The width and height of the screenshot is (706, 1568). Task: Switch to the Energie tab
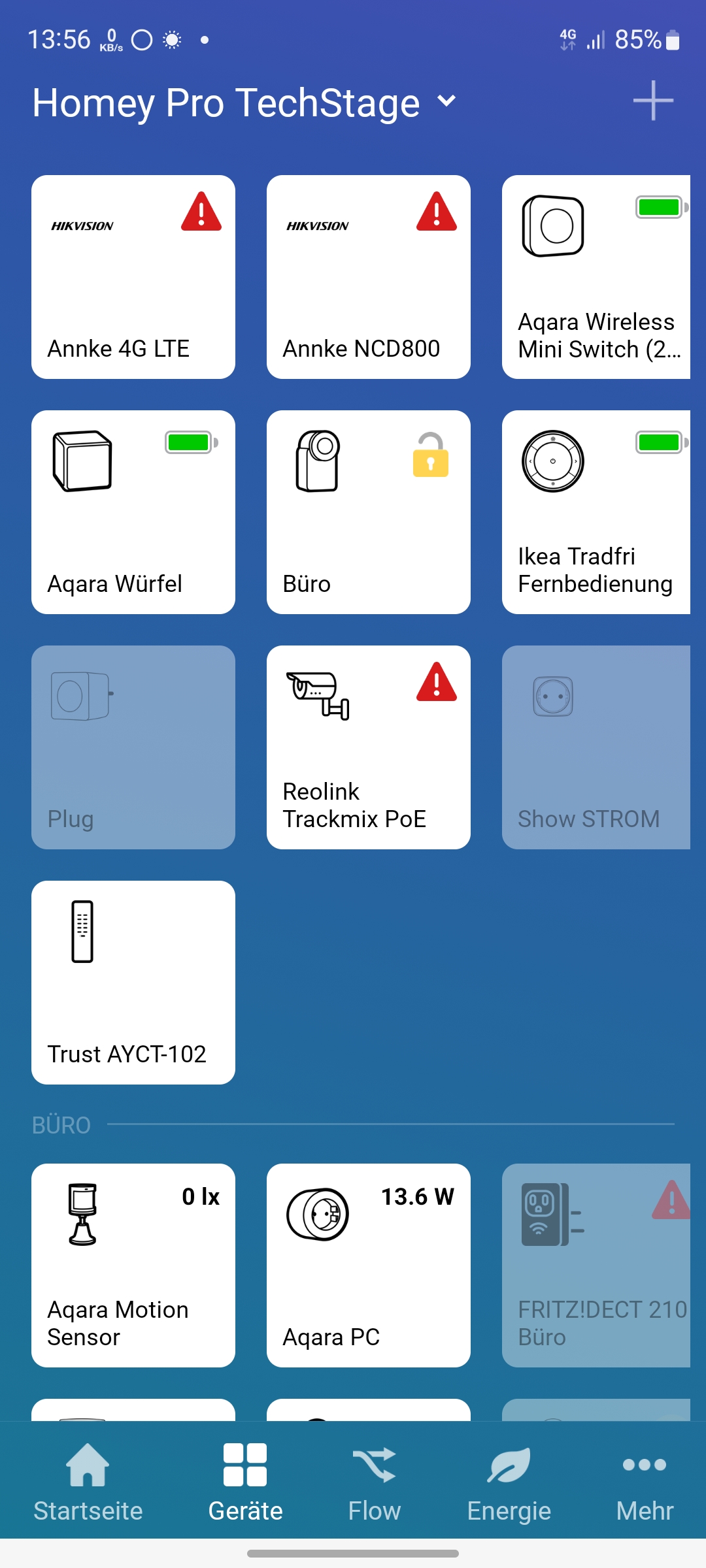click(x=509, y=1483)
